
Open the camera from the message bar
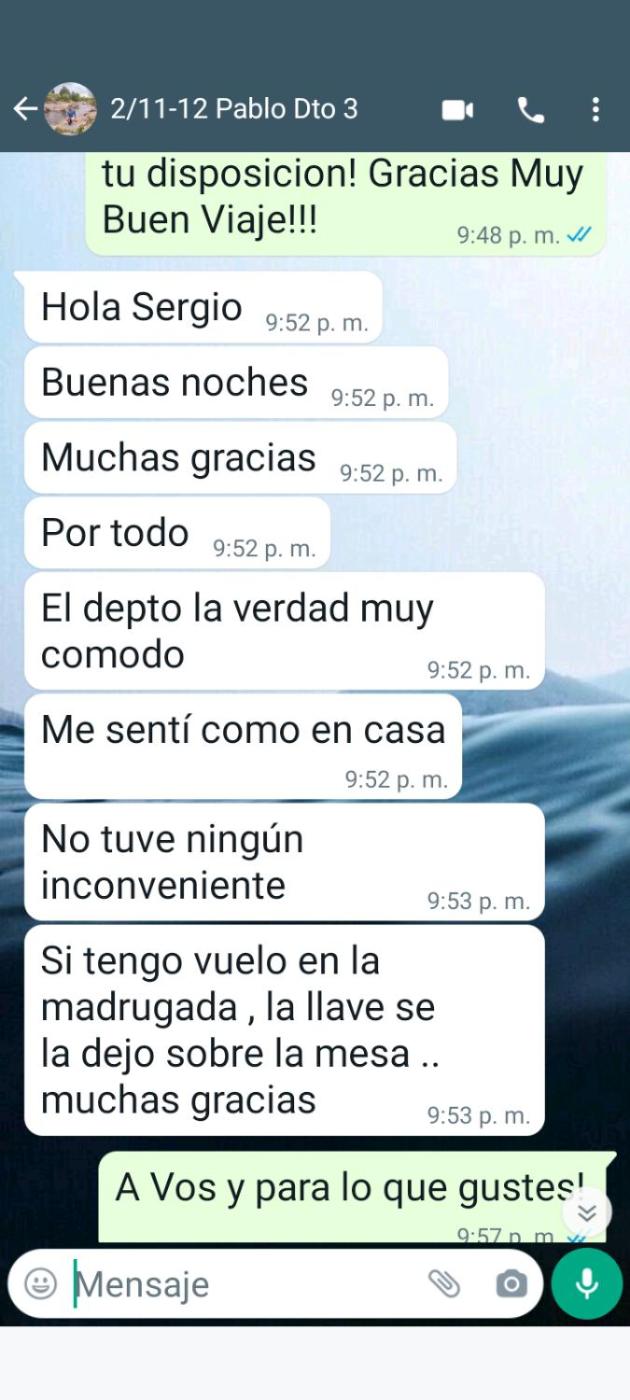point(511,1283)
